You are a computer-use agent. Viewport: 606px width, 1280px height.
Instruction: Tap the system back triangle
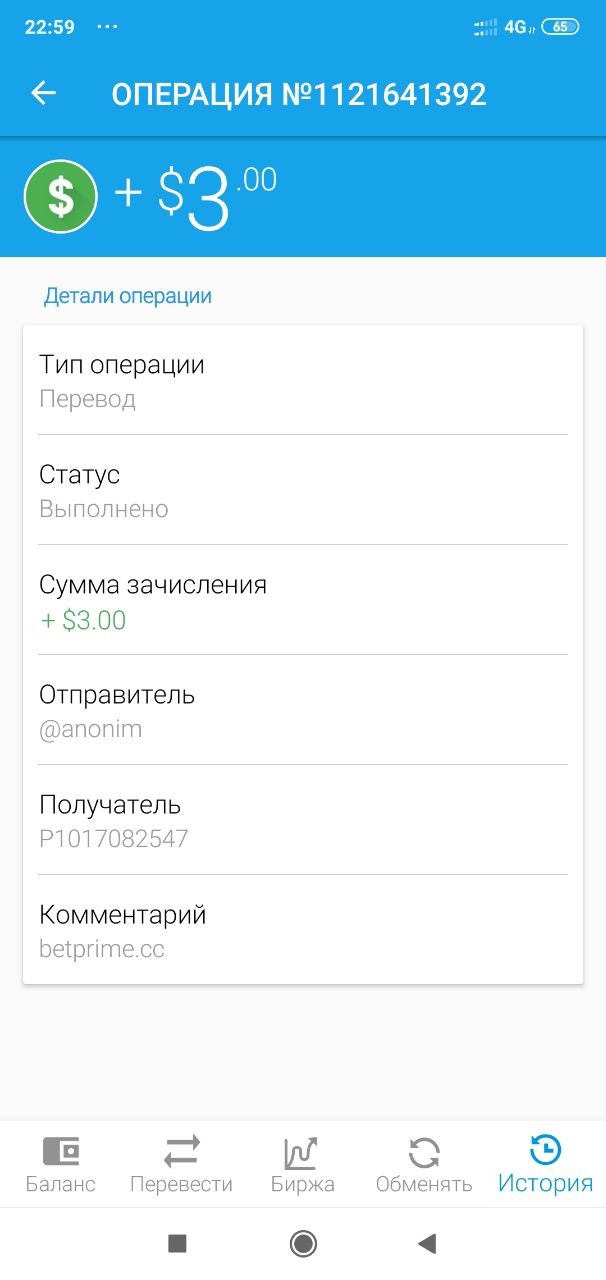tap(427, 1243)
